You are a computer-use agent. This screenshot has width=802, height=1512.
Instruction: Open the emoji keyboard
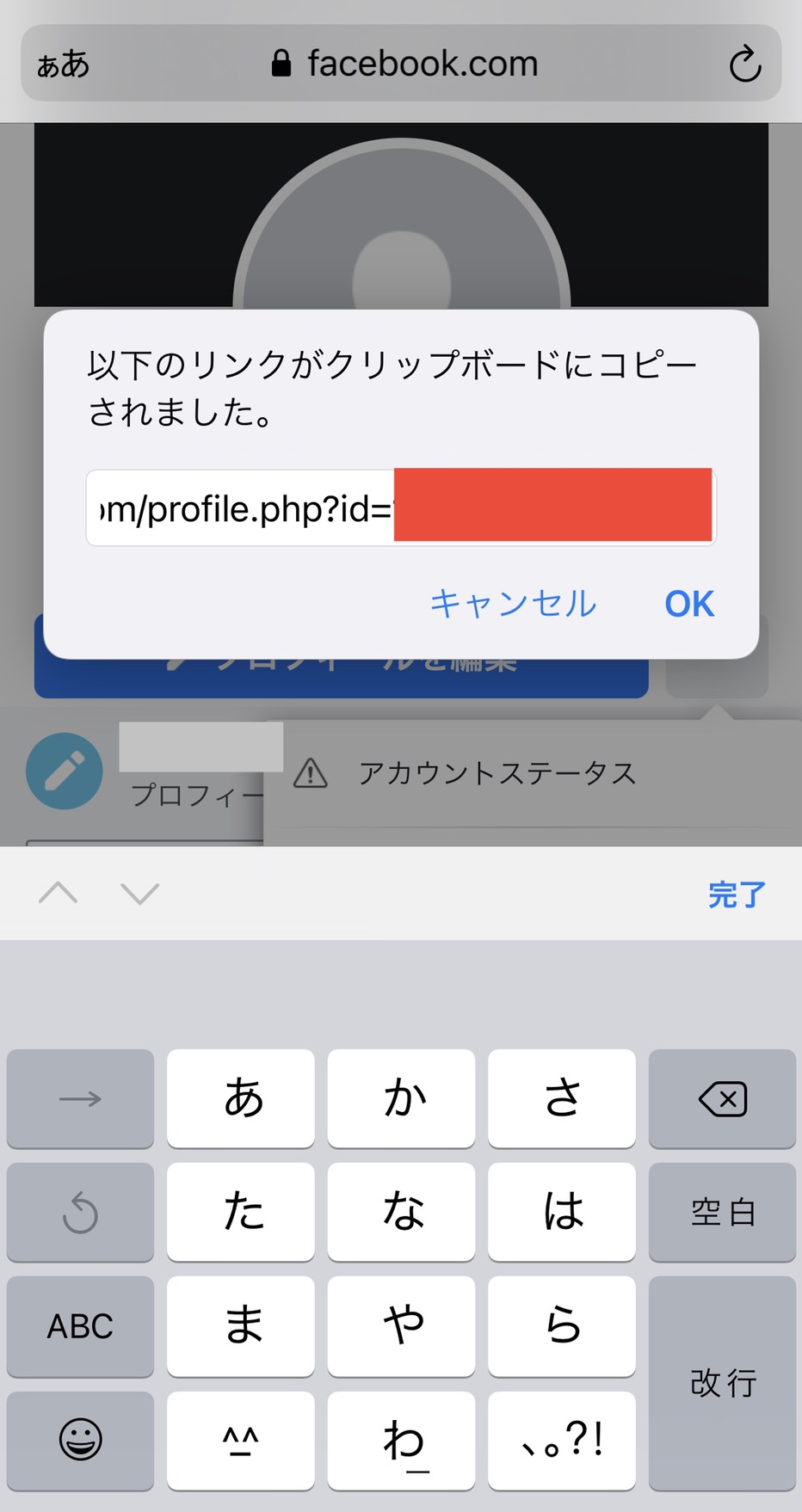80,1440
